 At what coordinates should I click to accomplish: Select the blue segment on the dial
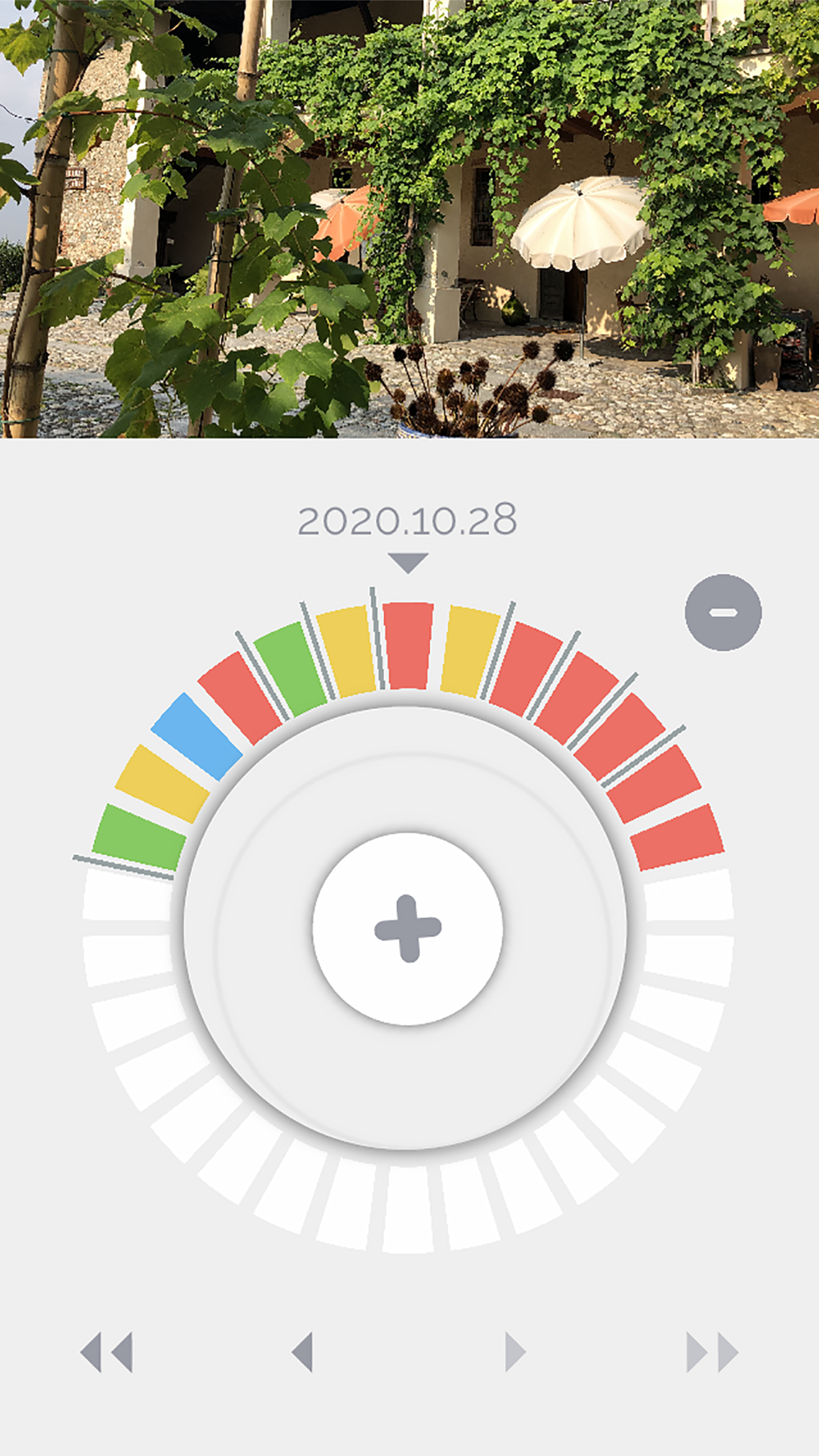(197, 736)
